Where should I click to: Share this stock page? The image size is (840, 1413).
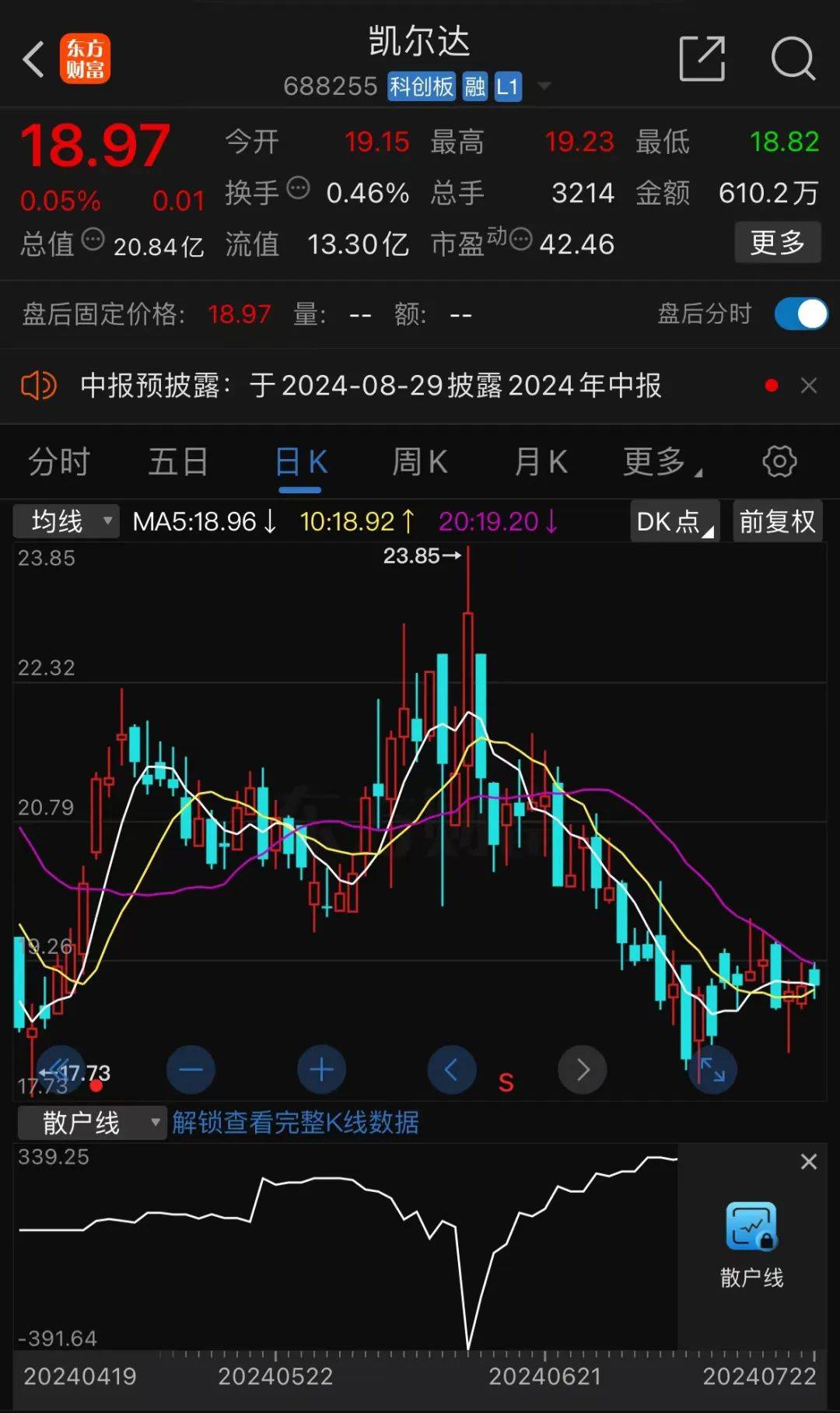click(702, 58)
